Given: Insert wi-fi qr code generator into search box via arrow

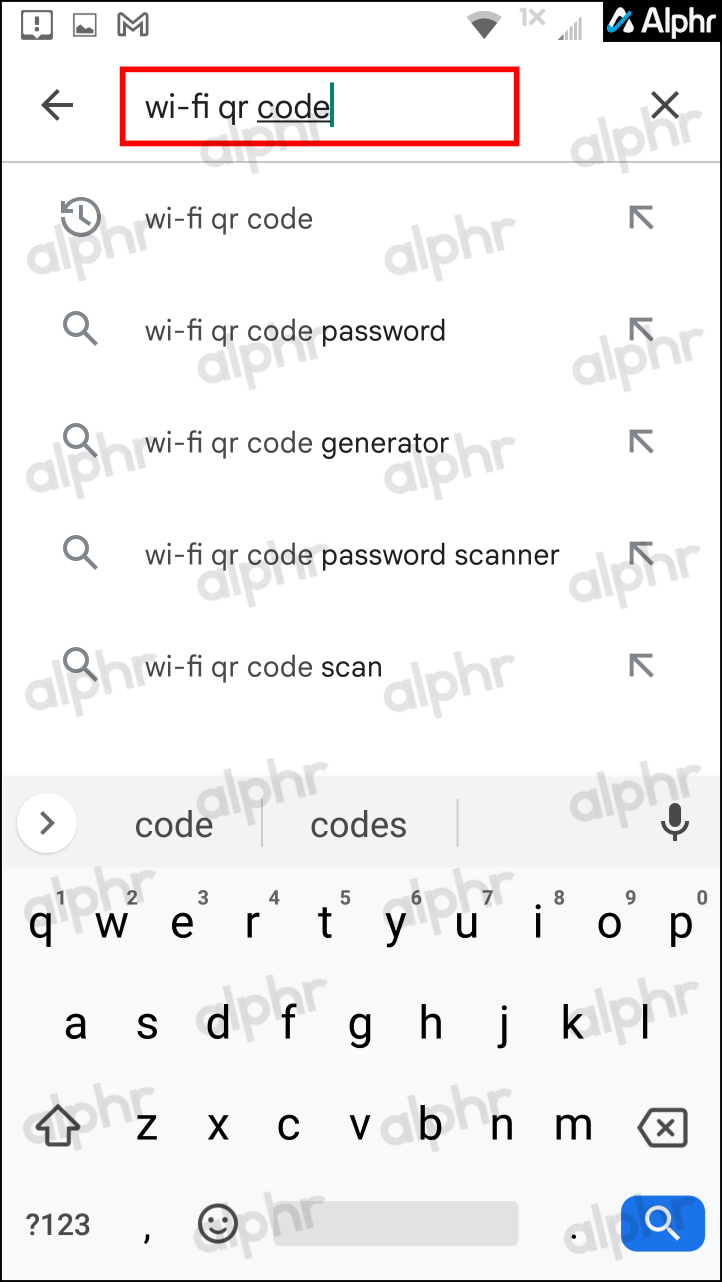Looking at the screenshot, I should [641, 441].
